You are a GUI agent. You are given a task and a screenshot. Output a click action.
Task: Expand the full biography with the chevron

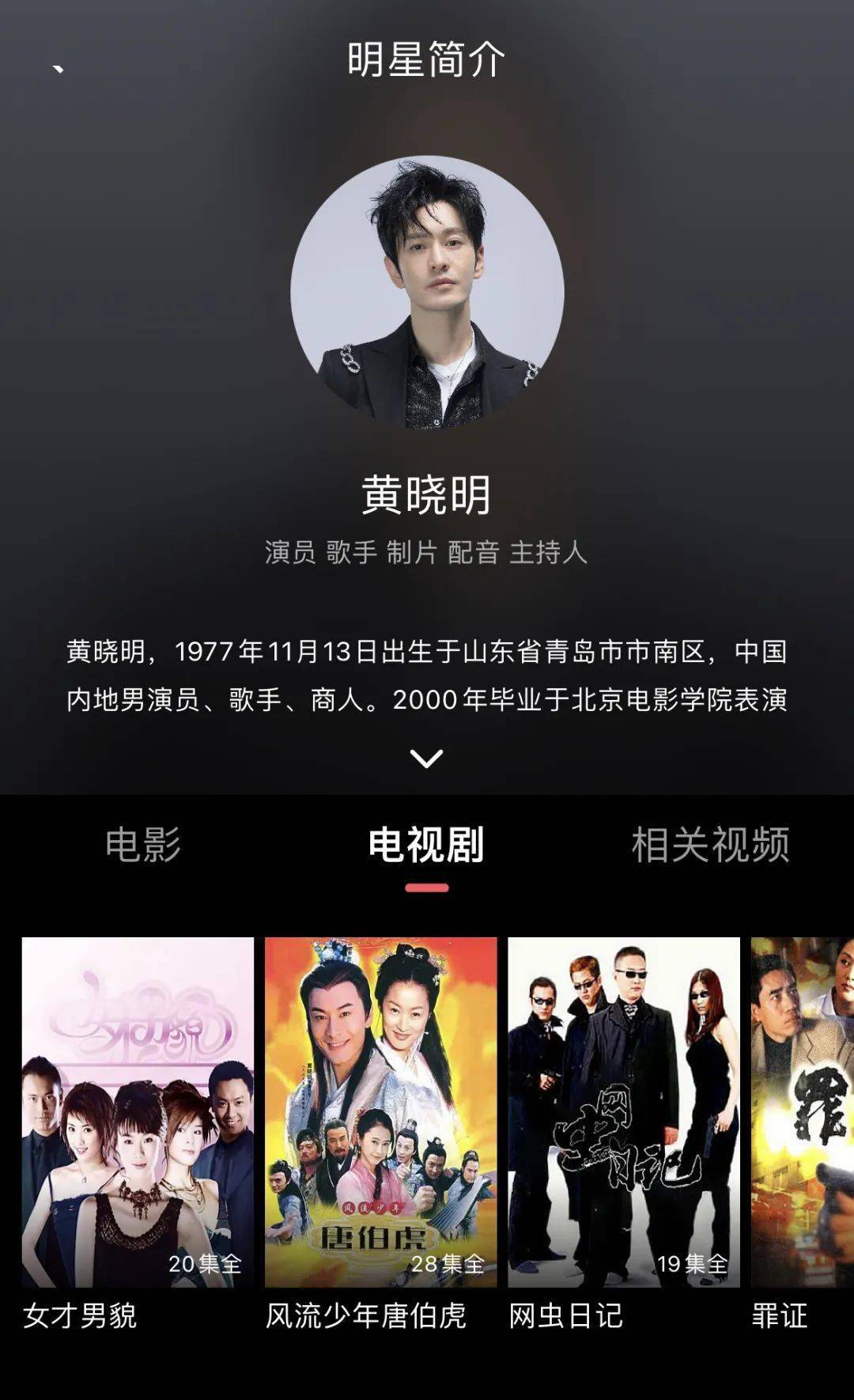(427, 757)
